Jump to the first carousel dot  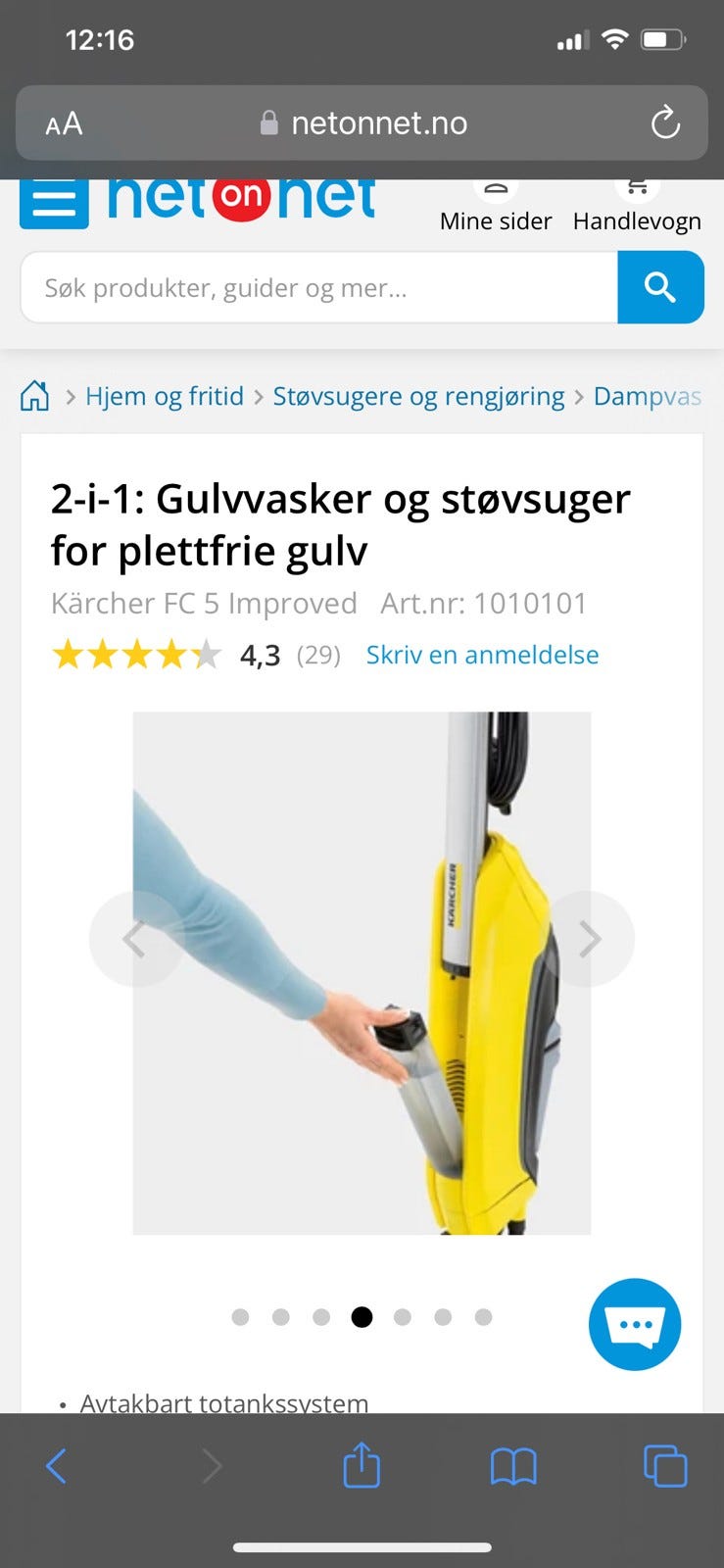(240, 1317)
